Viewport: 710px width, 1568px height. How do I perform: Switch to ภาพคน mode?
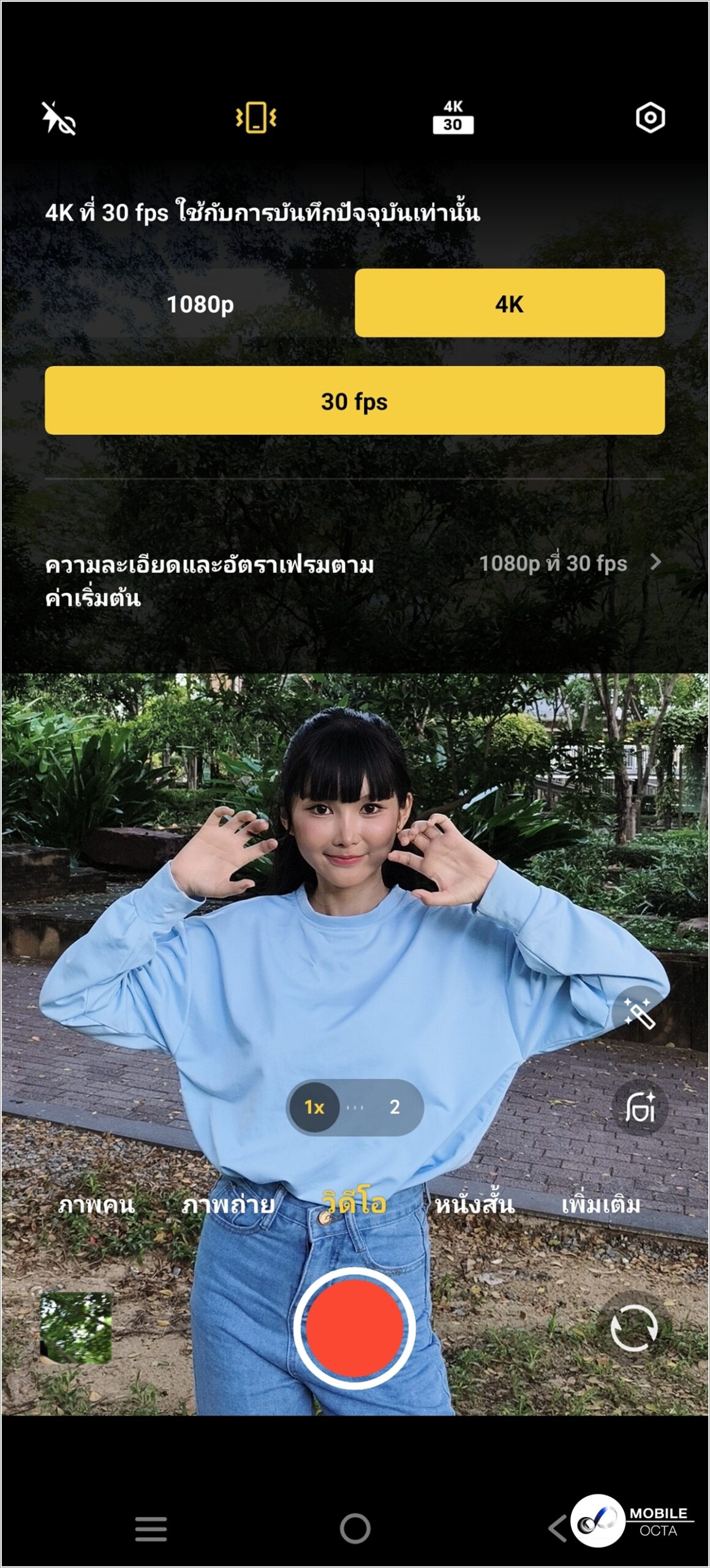(96, 1205)
